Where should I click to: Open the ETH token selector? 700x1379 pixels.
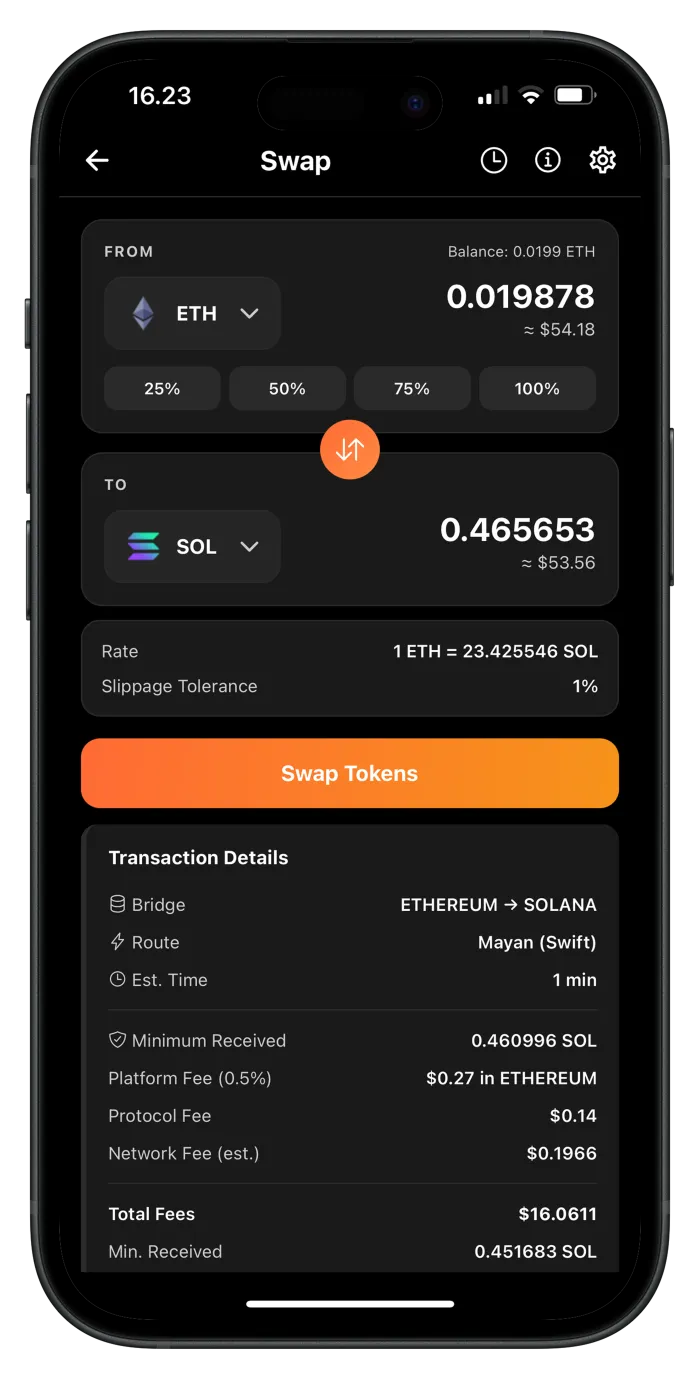(x=193, y=313)
